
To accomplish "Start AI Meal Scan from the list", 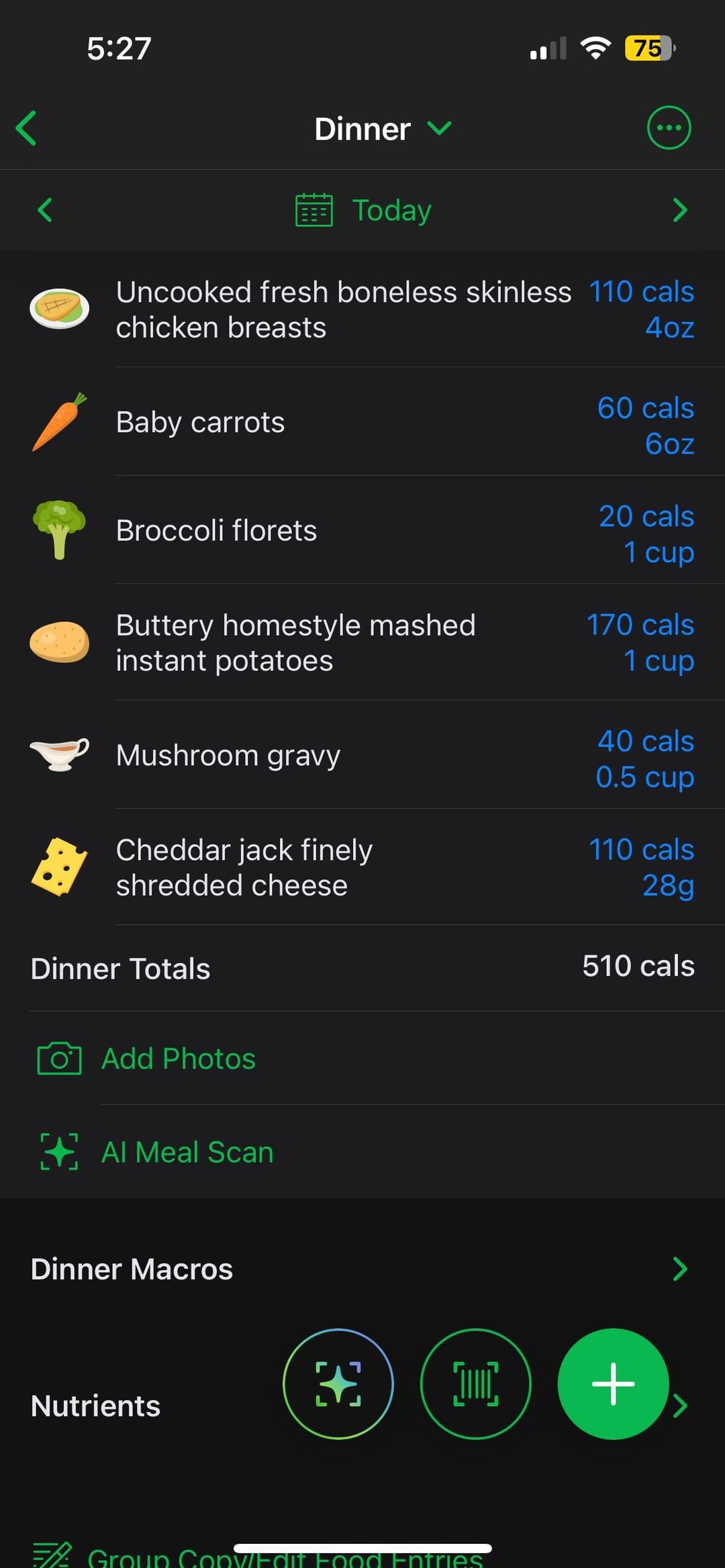I will coord(362,1152).
